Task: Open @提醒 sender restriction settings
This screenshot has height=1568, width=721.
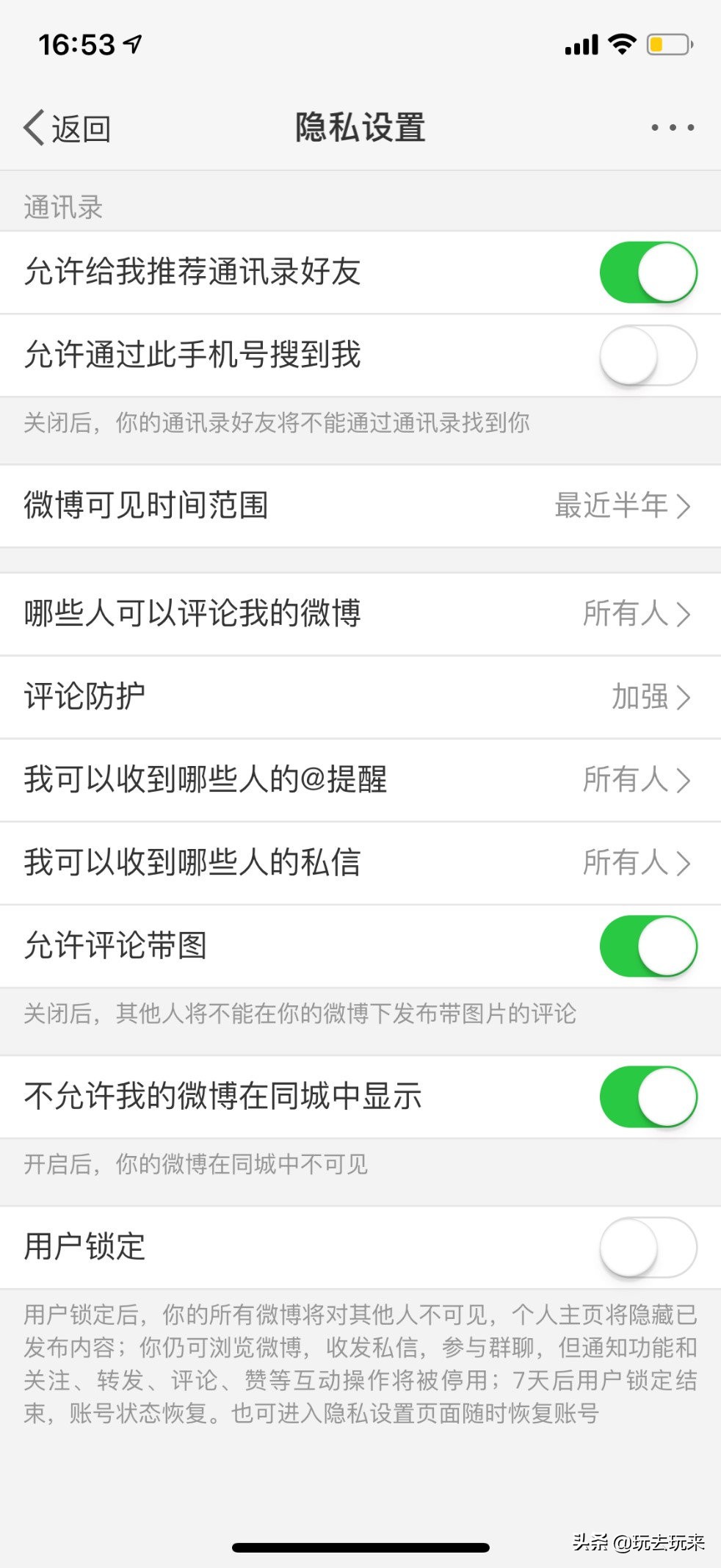Action: click(x=360, y=781)
